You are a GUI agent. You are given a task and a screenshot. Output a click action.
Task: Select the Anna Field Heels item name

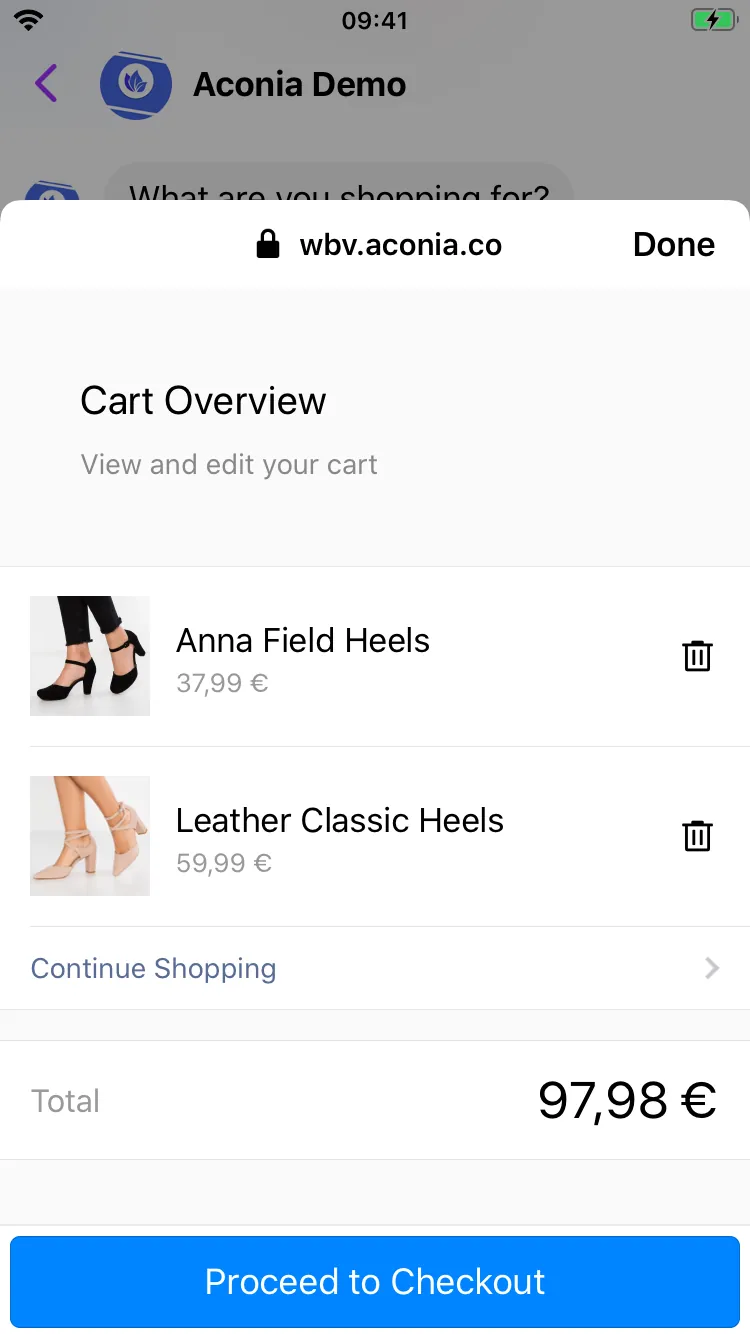point(303,640)
